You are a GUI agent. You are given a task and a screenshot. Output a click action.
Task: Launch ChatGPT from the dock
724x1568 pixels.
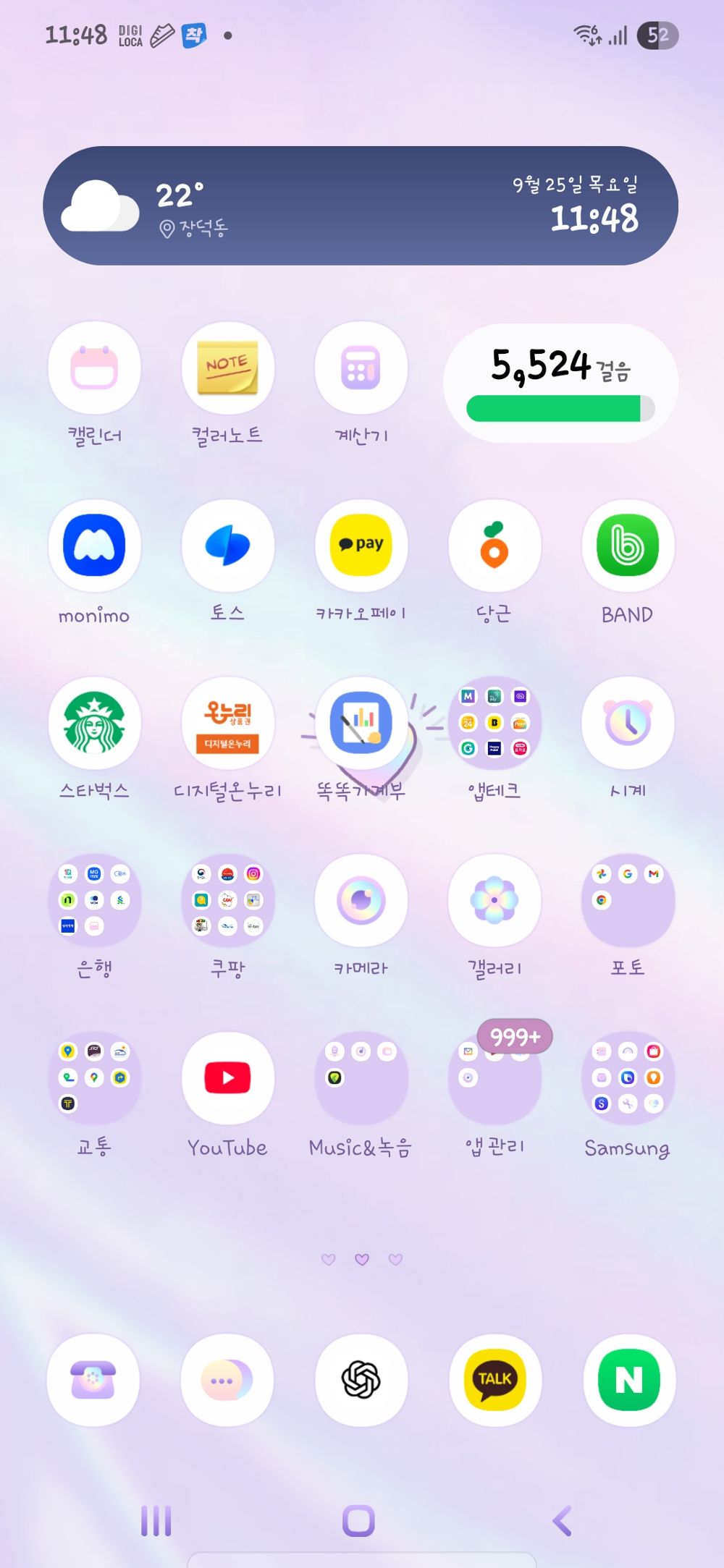coord(361,1381)
